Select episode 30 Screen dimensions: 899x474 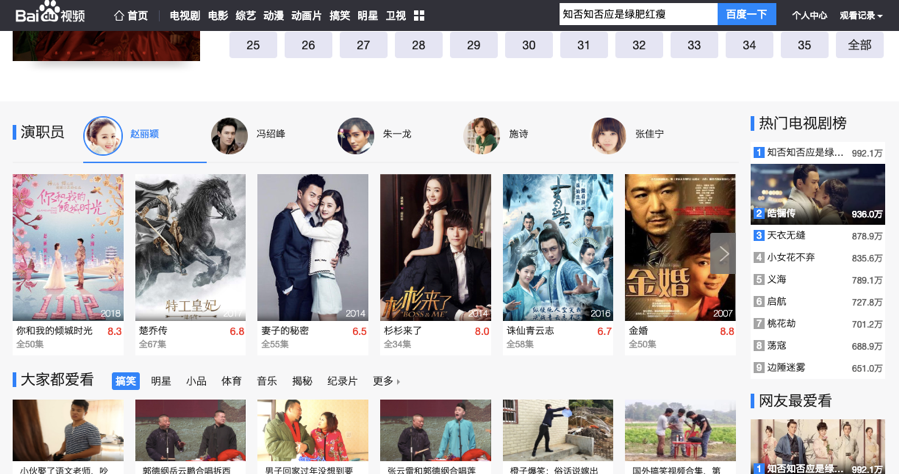click(529, 45)
